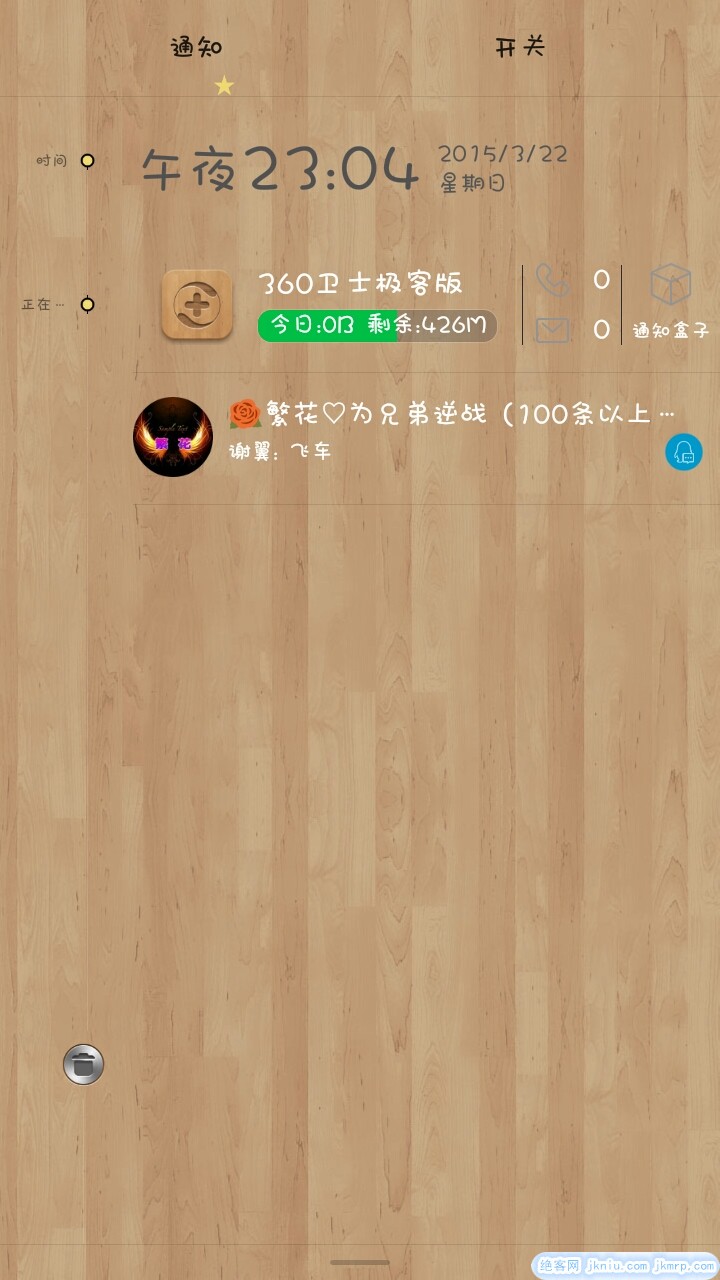Tap the missed calls phone icon

(x=552, y=281)
